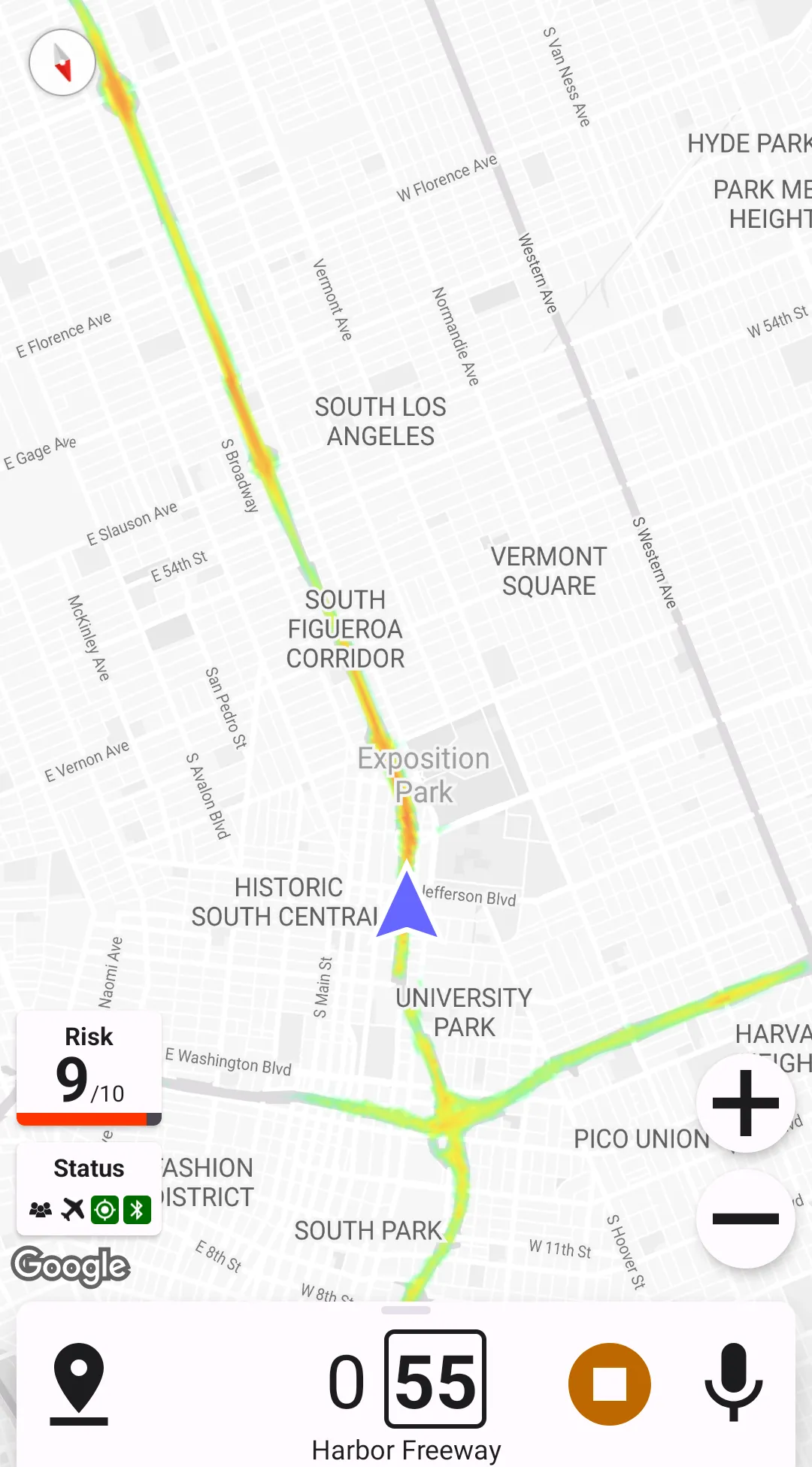Screen dimensions: 812x1467
Task: Stop the trip with the orange stop button
Action: [x=609, y=1384]
